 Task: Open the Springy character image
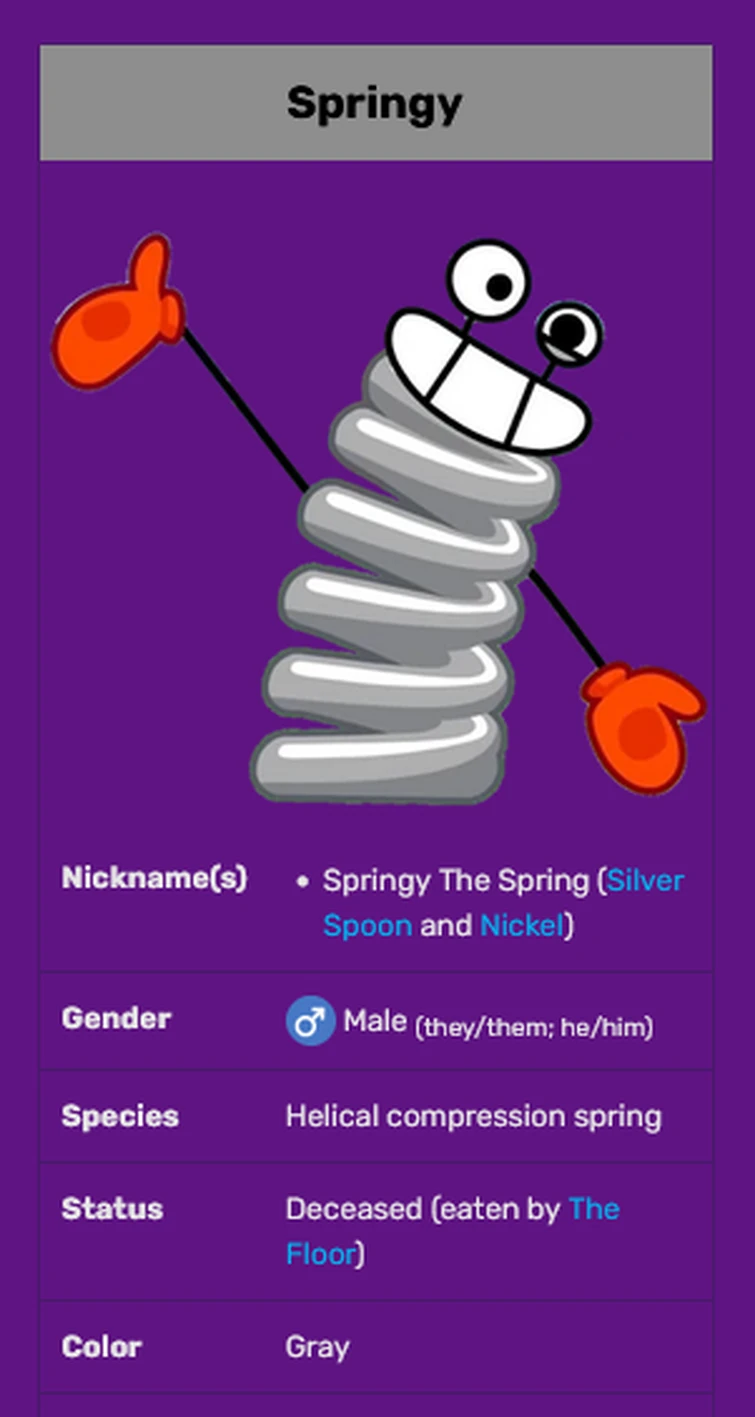(377, 518)
